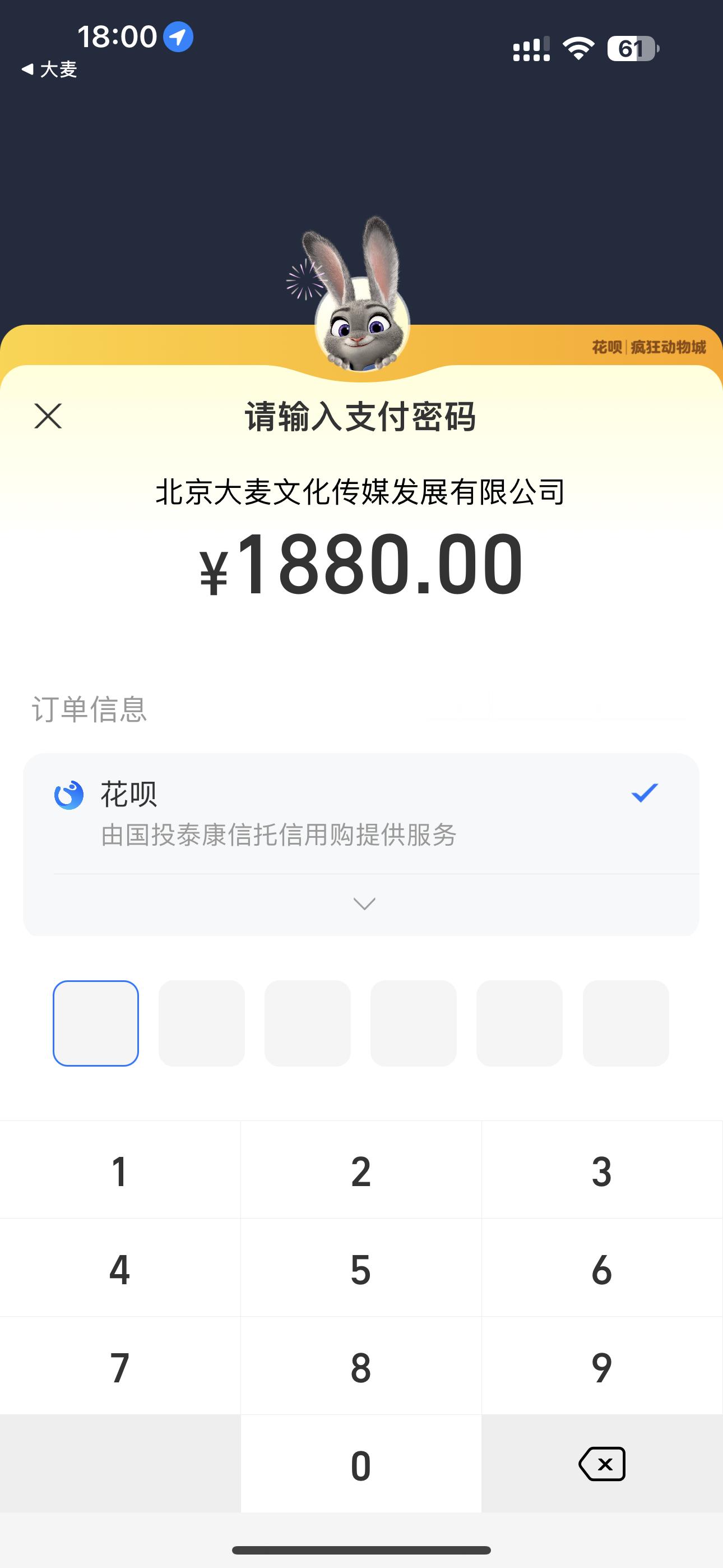Return to 大麦 via the back link
Image resolution: width=723 pixels, height=1568 pixels.
[48, 70]
